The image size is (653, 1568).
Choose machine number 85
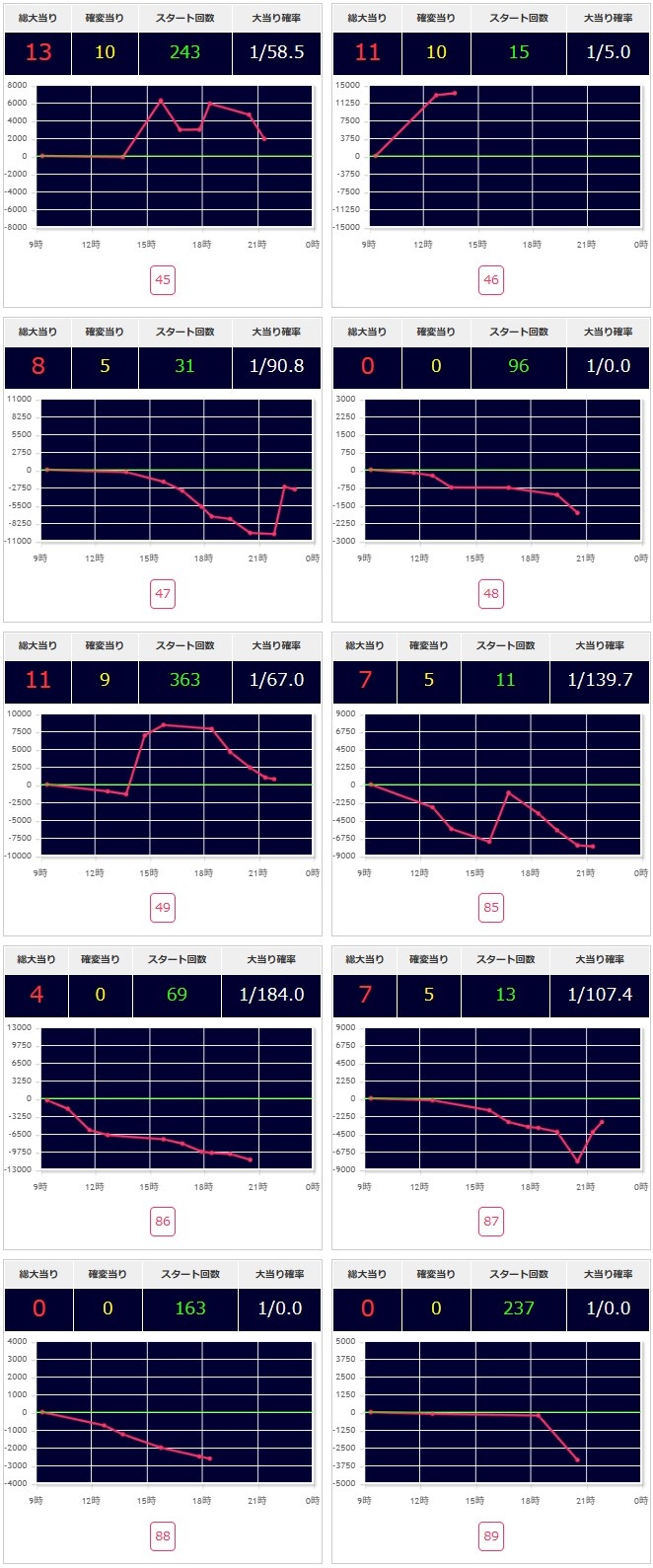(491, 908)
